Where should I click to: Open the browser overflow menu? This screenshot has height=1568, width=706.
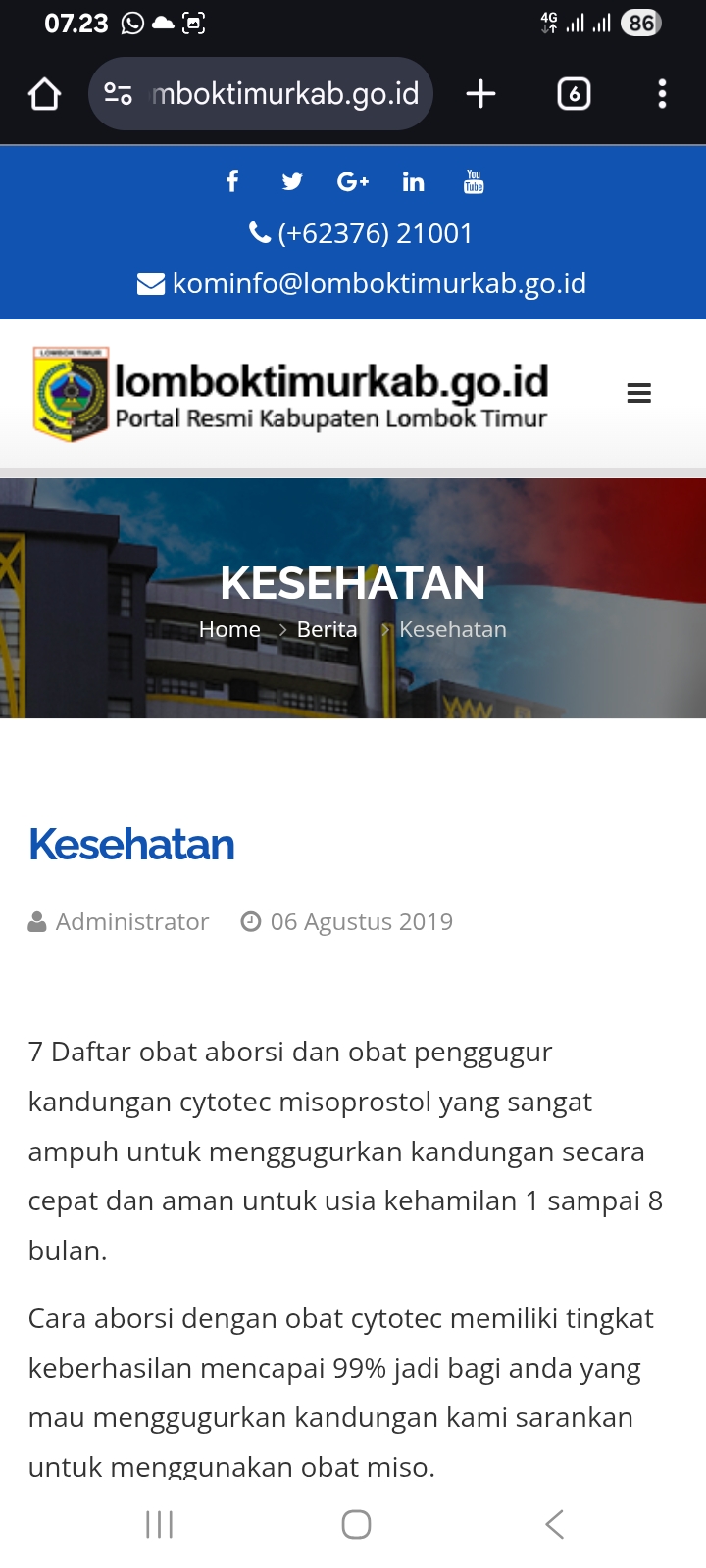(x=662, y=94)
